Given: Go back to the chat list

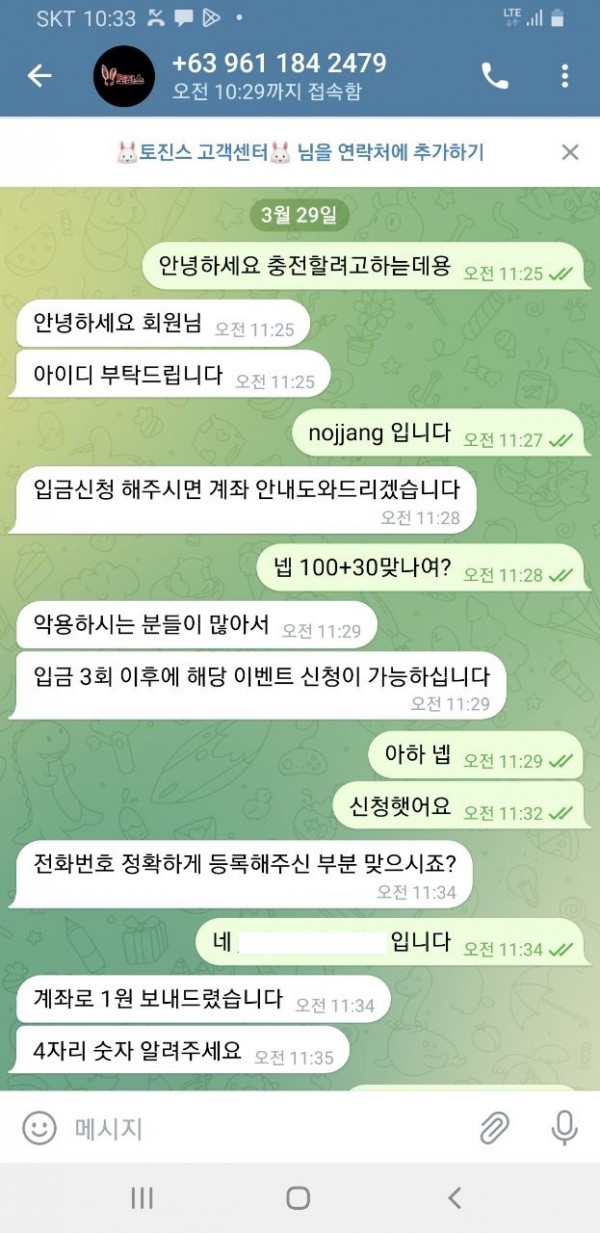Looking at the screenshot, I should point(39,76).
